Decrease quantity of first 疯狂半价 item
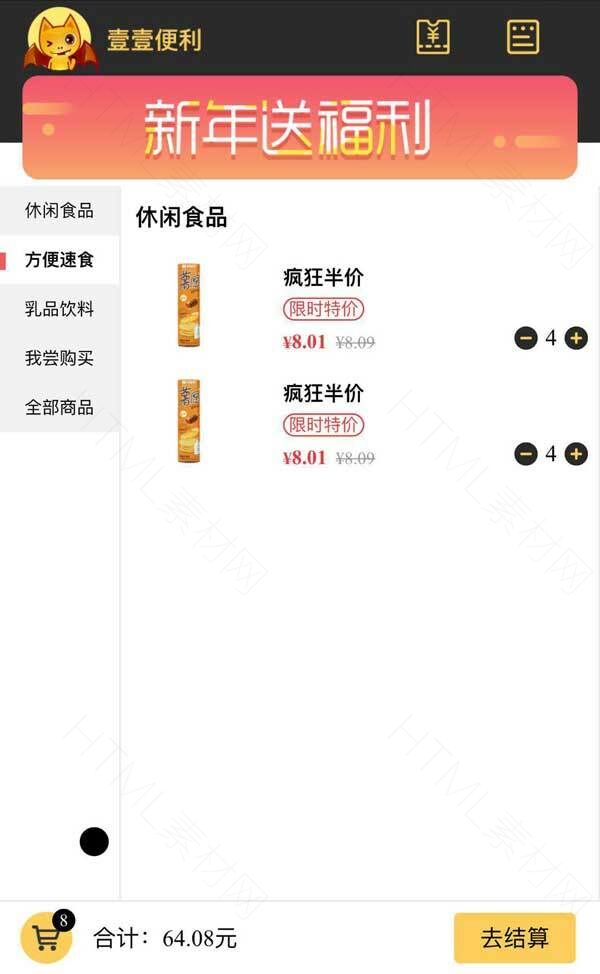Image resolution: width=600 pixels, height=974 pixels. pos(526,339)
